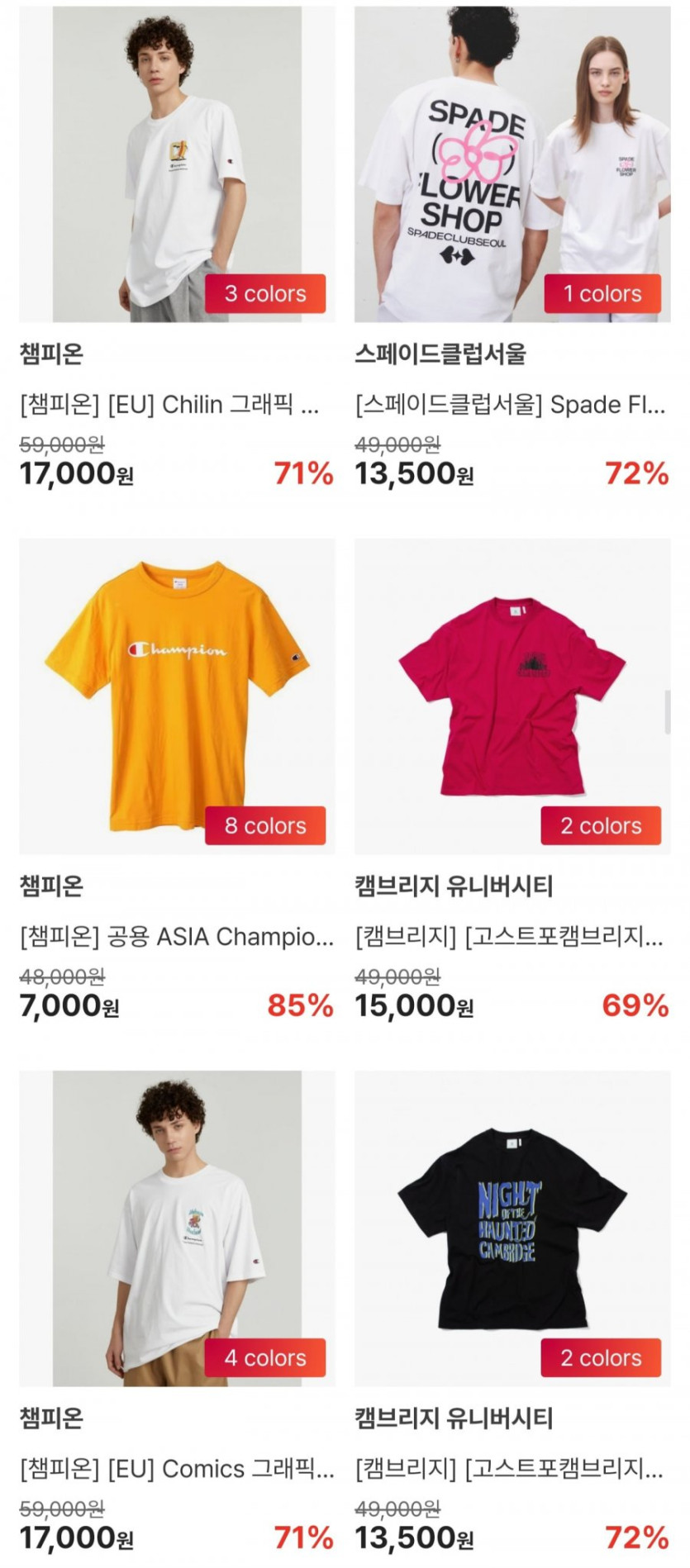Select the orange Champion ASIA logo tee

[x=177, y=696]
